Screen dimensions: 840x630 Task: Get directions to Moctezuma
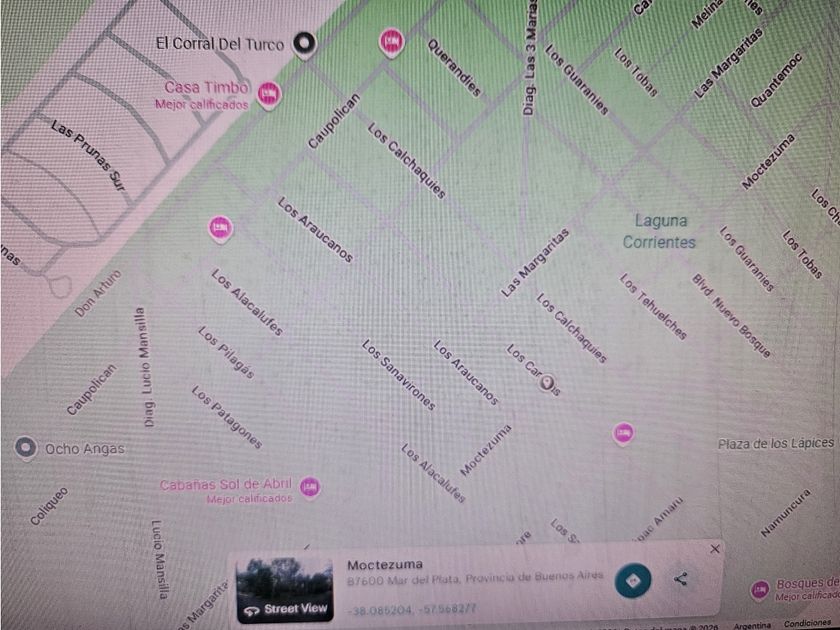pyautogui.click(x=633, y=581)
